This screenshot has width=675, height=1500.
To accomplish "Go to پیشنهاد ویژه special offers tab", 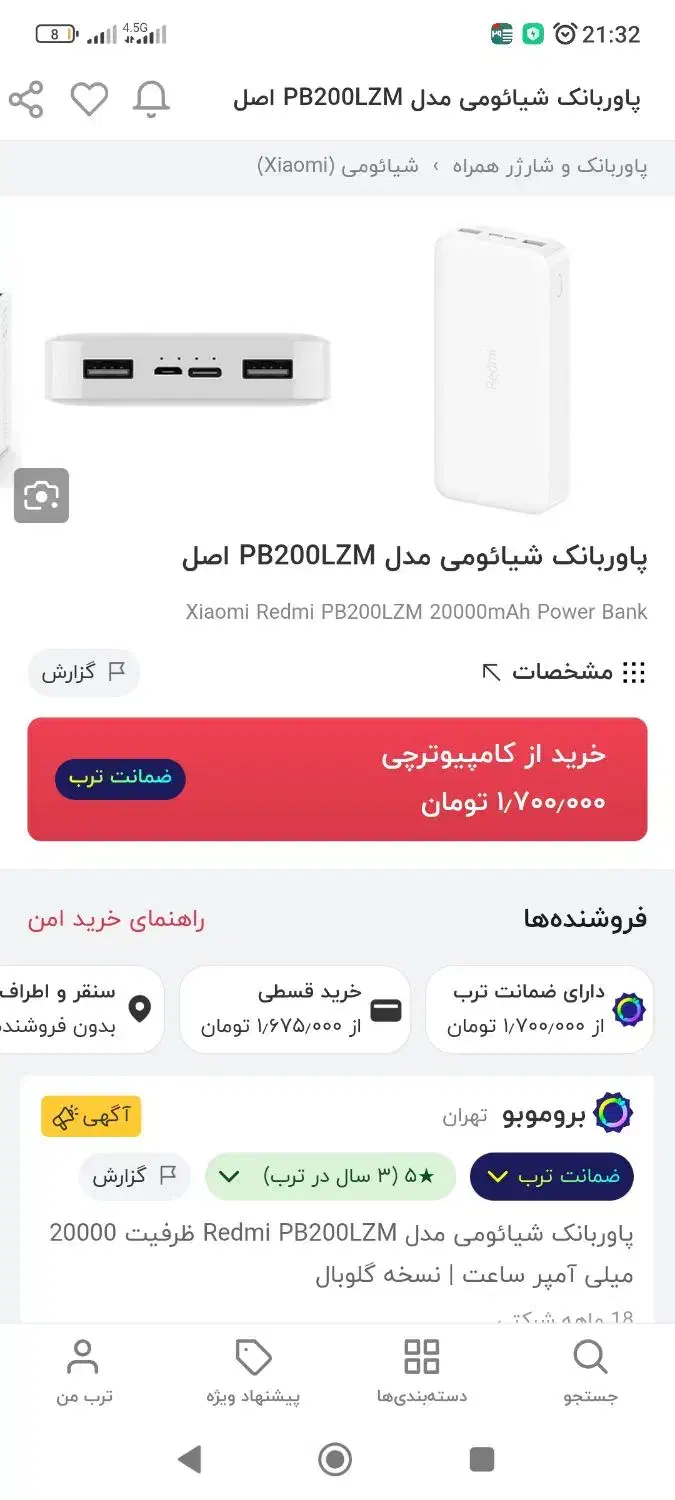I will pyautogui.click(x=253, y=1372).
